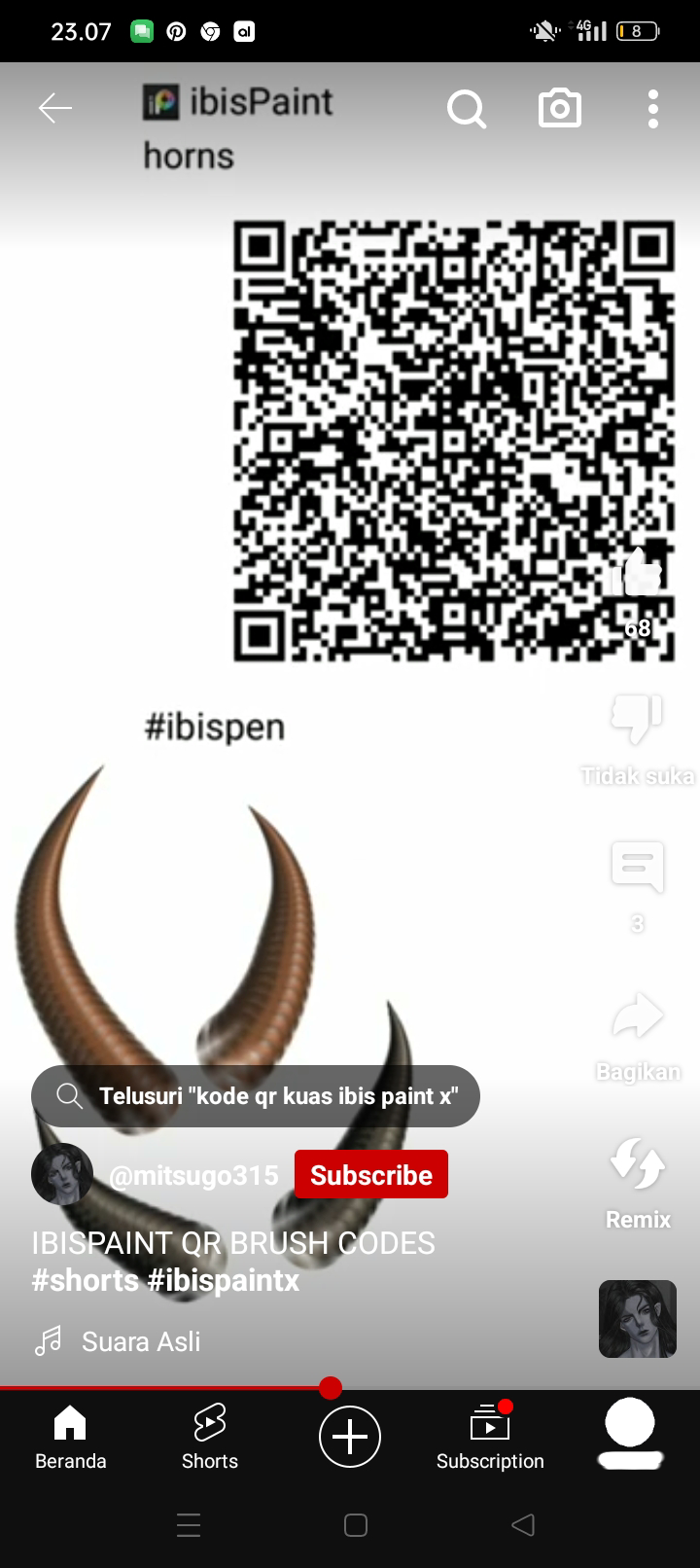
Task: Open the Remix options
Action: [x=637, y=1167]
